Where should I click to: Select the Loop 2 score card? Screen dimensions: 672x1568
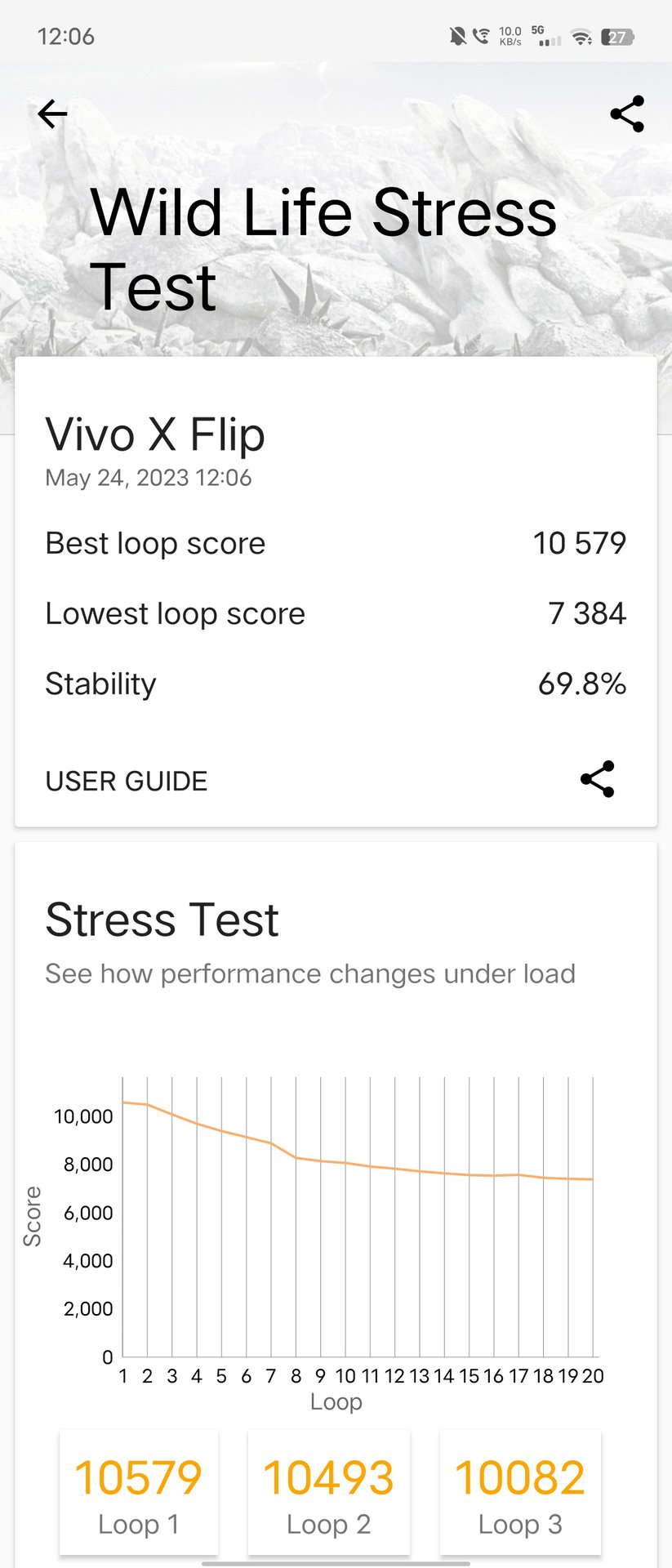328,1494
